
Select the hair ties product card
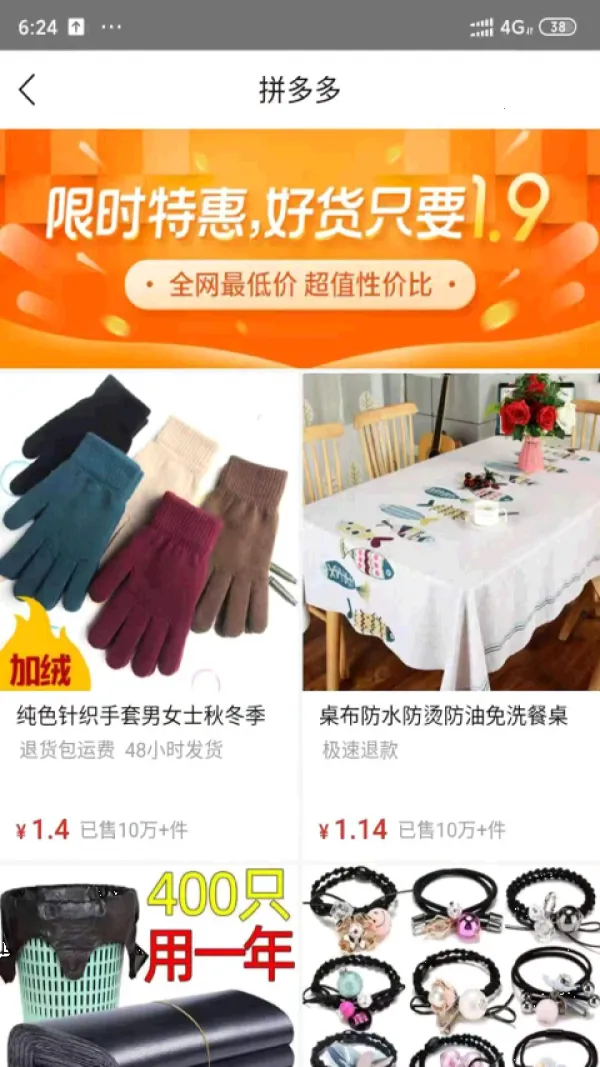tap(451, 965)
